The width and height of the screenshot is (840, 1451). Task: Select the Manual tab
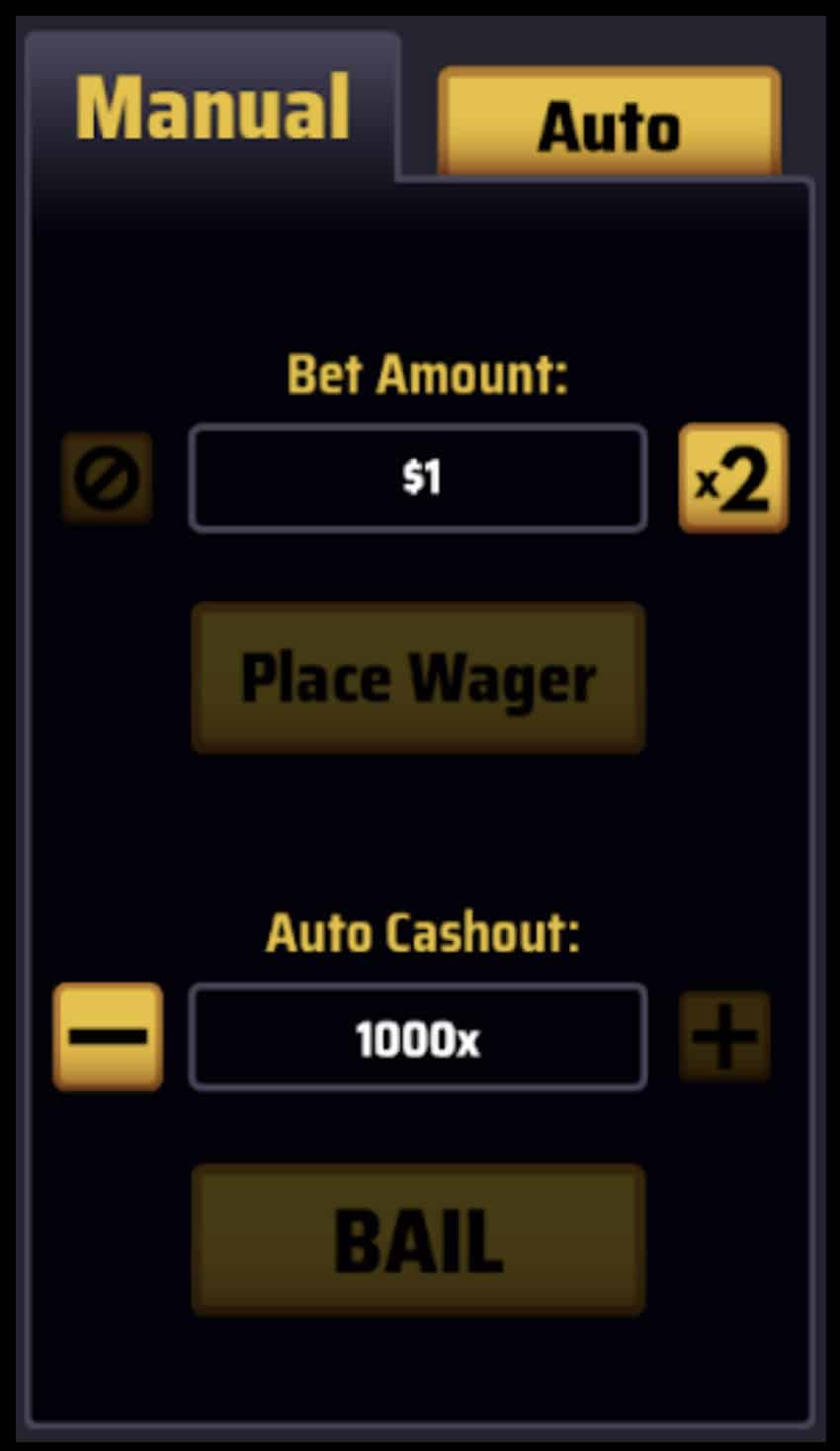212,109
